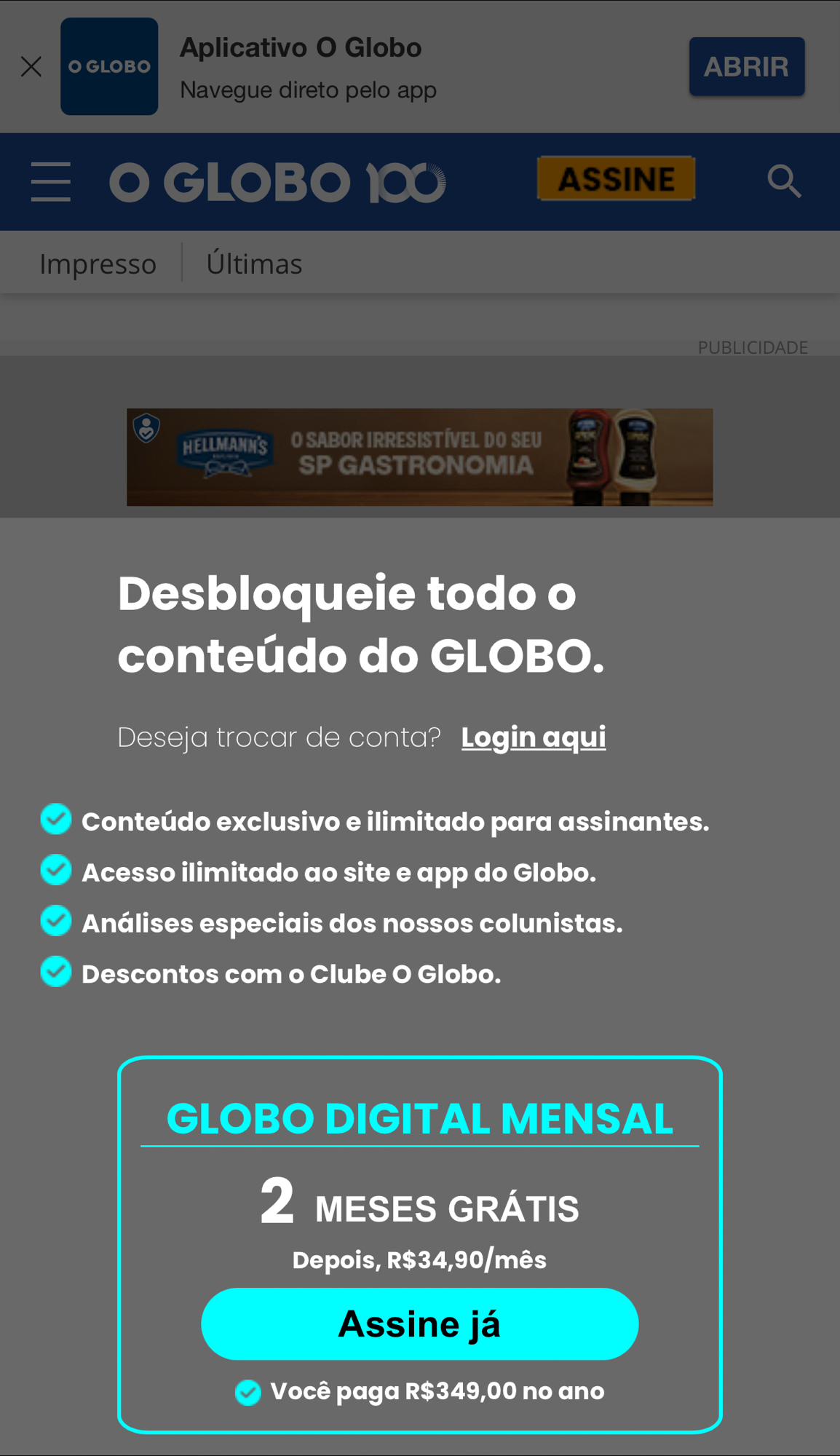Go to the Impresso section
This screenshot has width=840, height=1456.
(98, 264)
